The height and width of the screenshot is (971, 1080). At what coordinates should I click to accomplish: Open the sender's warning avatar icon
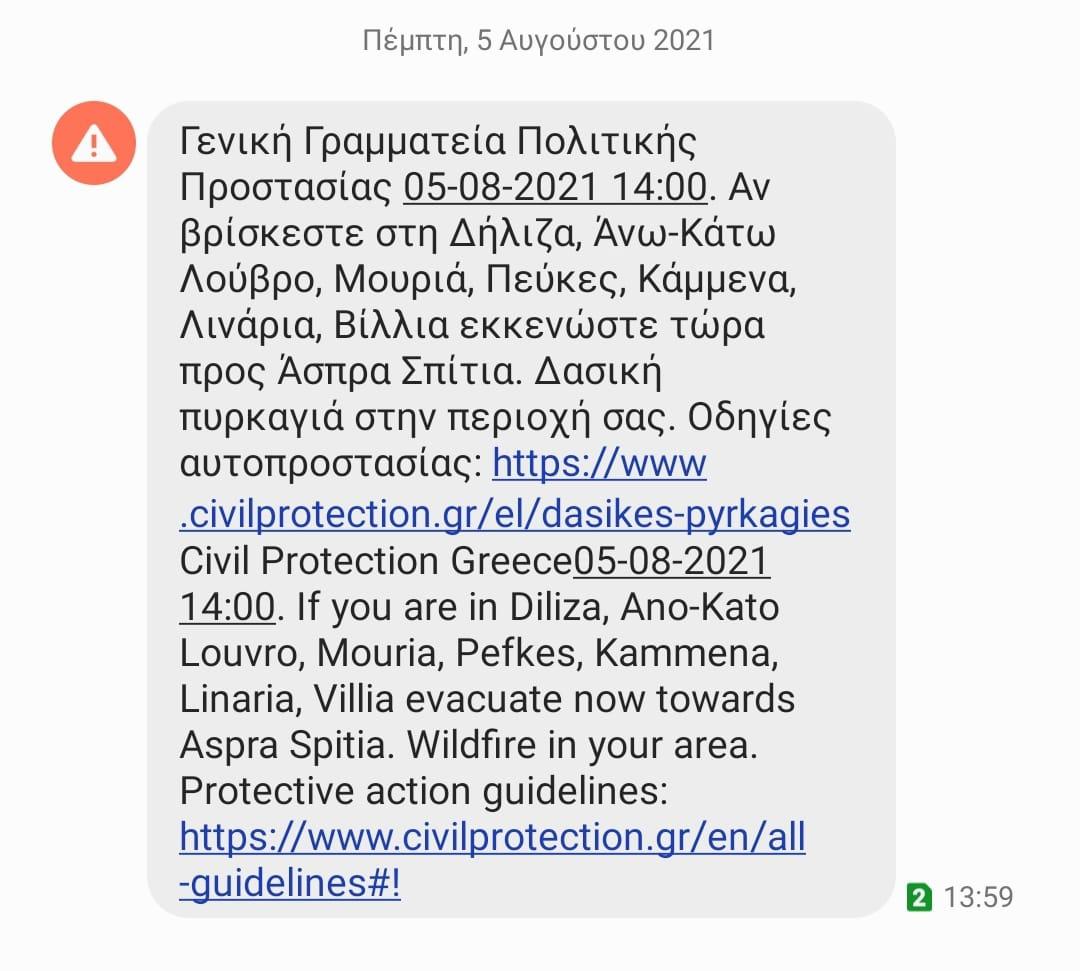(x=93, y=144)
